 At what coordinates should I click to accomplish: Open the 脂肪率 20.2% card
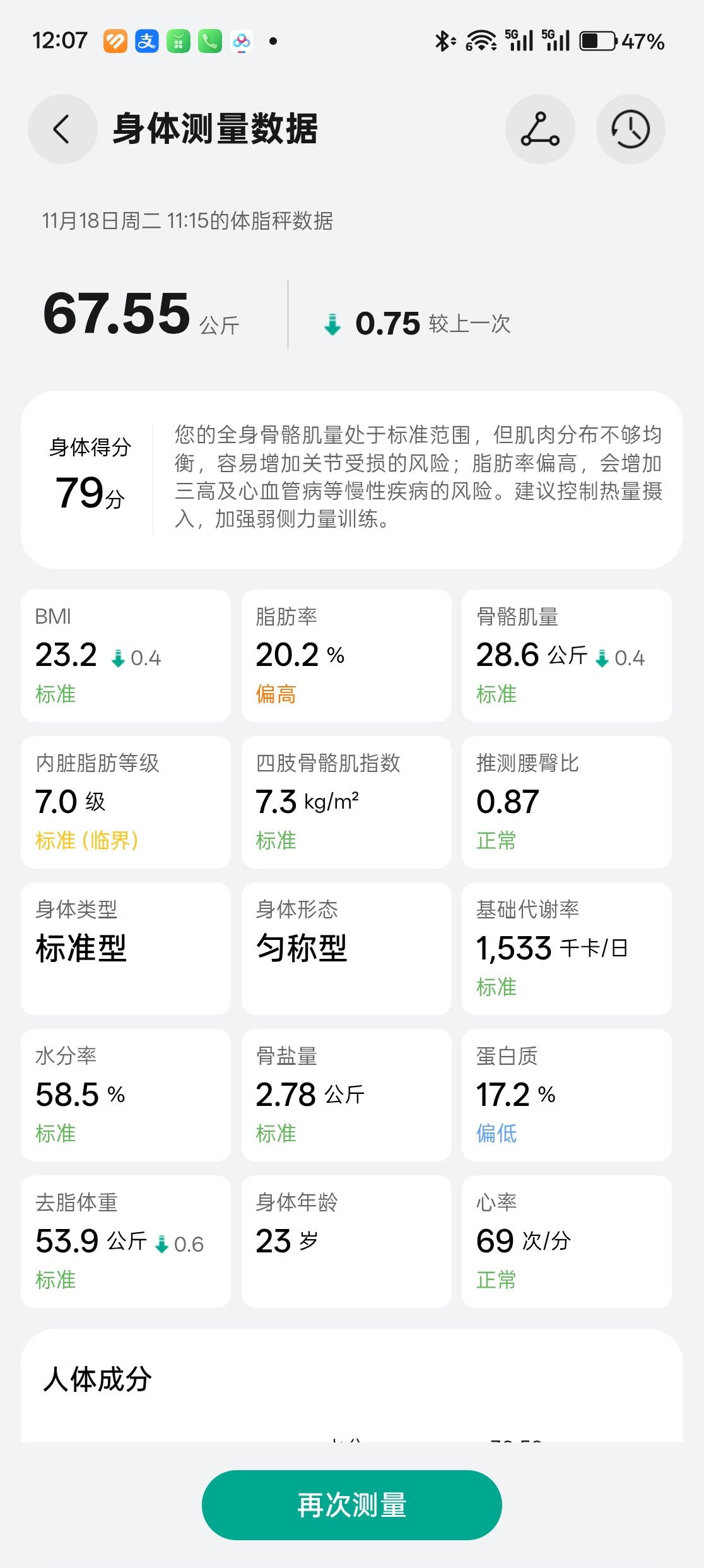[346, 656]
